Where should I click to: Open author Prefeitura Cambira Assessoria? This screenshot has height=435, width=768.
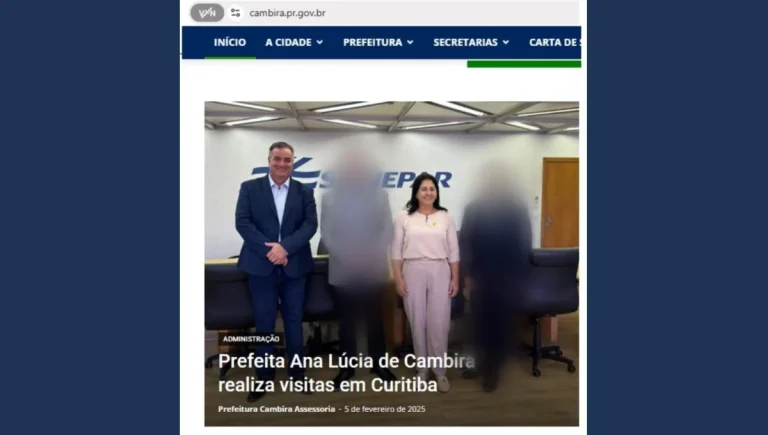277,409
